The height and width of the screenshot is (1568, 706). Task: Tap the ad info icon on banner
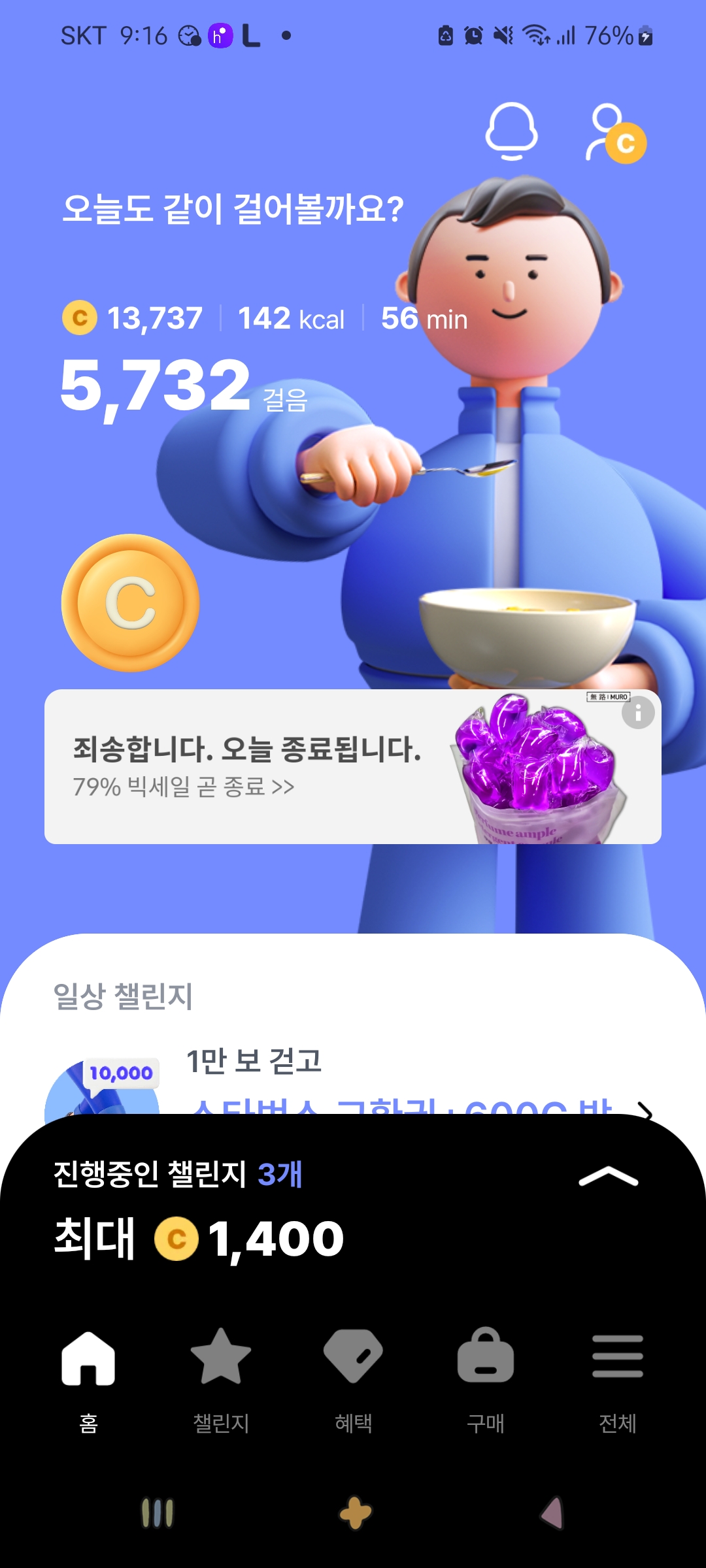tap(638, 712)
